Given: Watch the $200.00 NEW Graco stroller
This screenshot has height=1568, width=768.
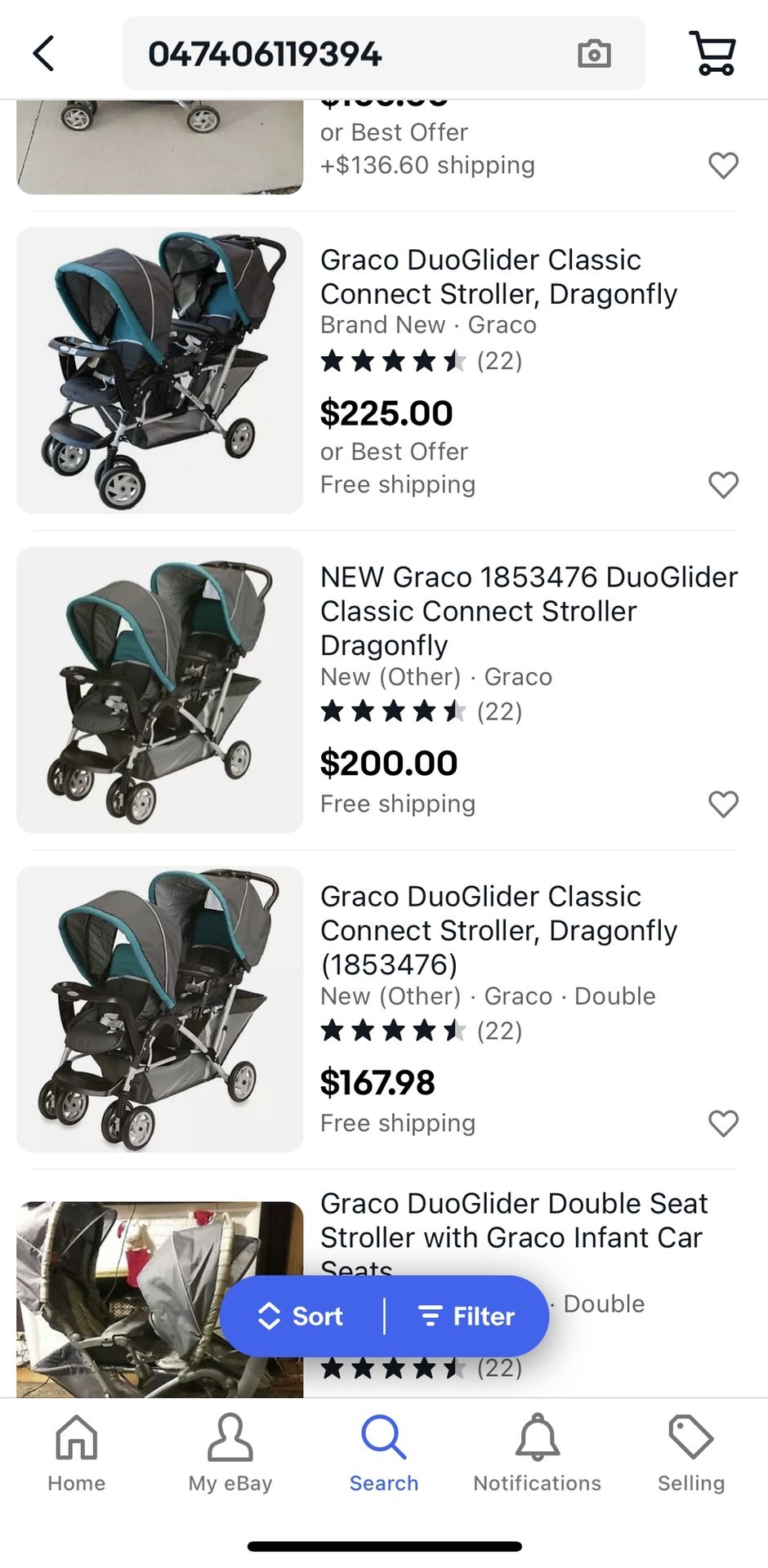Looking at the screenshot, I should tap(722, 804).
